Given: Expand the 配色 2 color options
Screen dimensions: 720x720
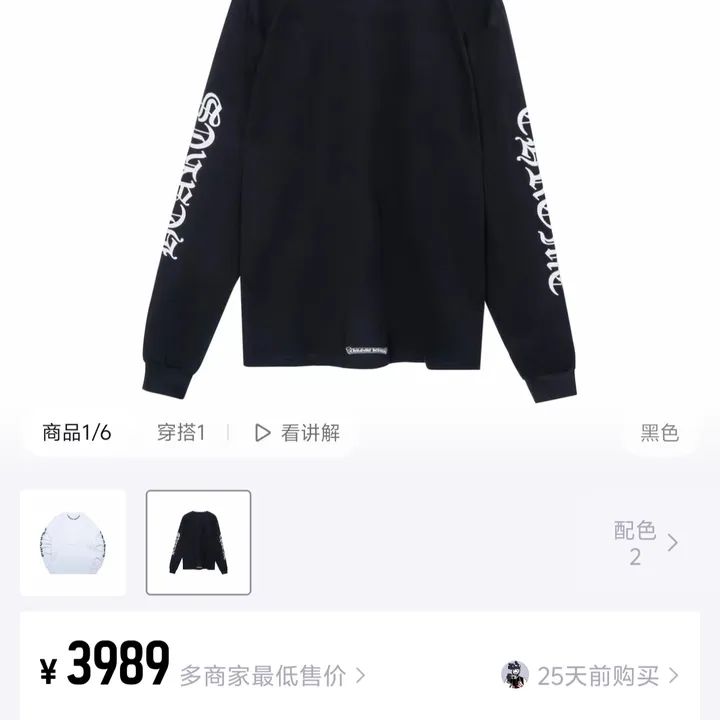Looking at the screenshot, I should click(x=646, y=543).
